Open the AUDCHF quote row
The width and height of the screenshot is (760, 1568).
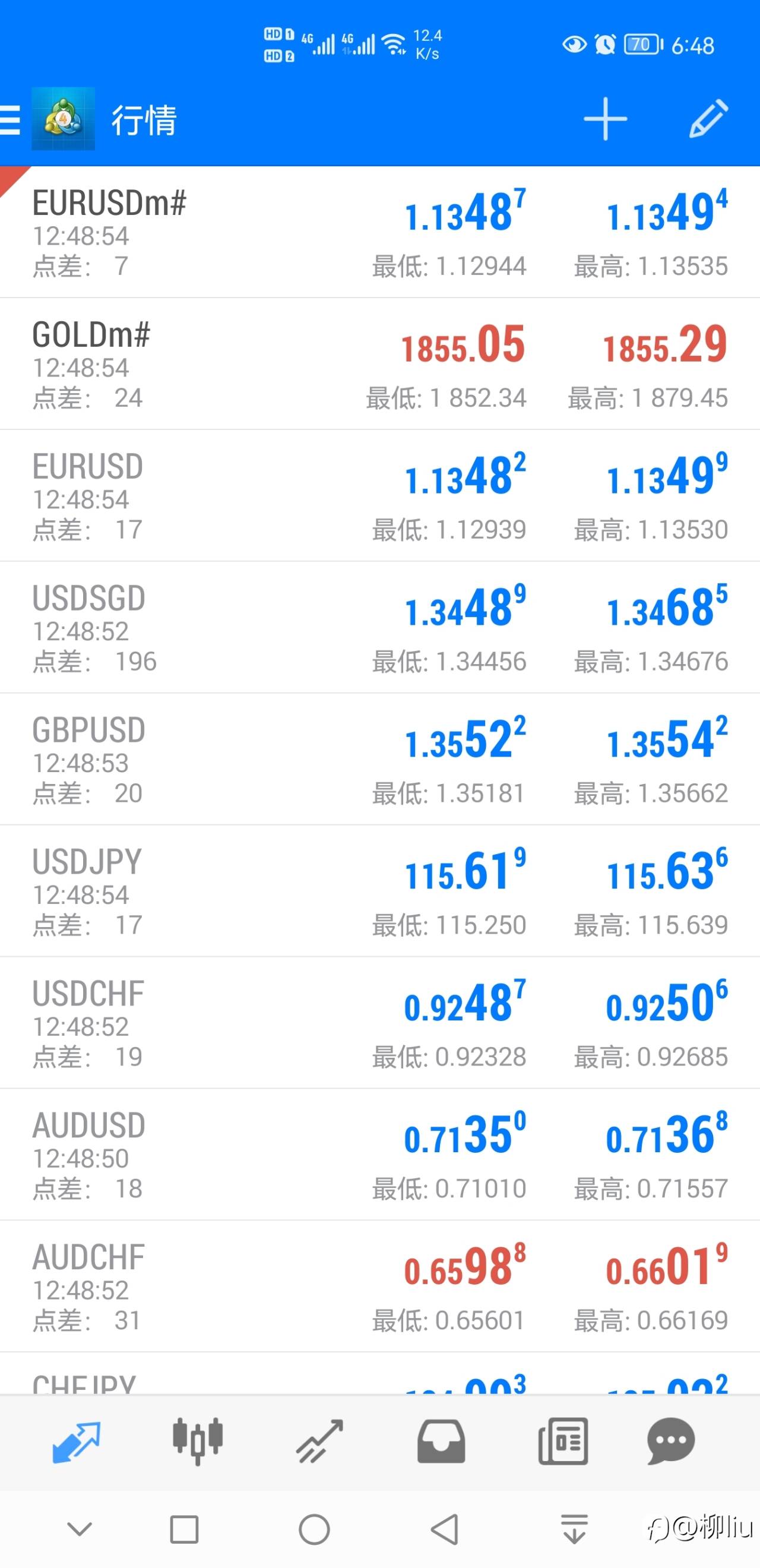pos(379,1286)
